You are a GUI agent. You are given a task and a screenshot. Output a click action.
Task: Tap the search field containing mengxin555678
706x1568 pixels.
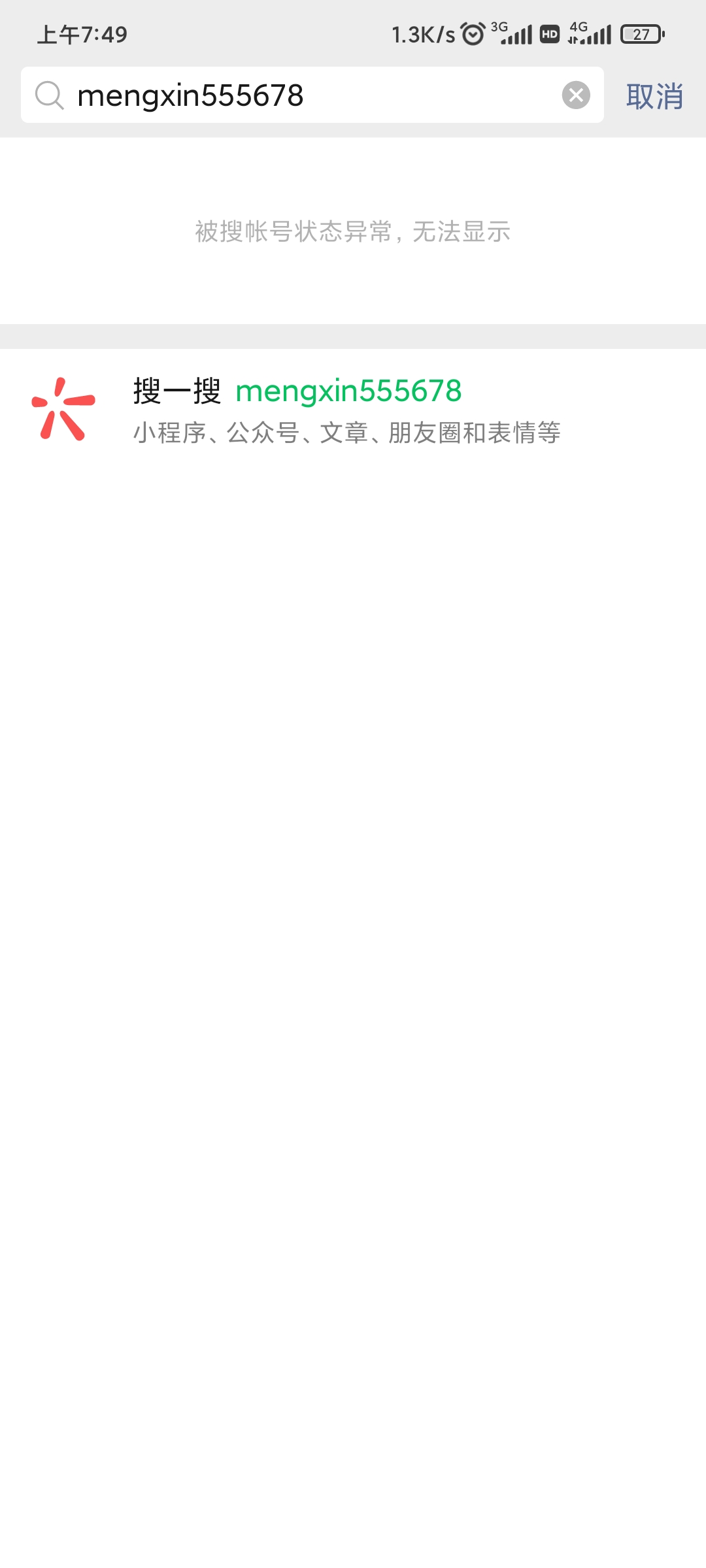click(307, 95)
